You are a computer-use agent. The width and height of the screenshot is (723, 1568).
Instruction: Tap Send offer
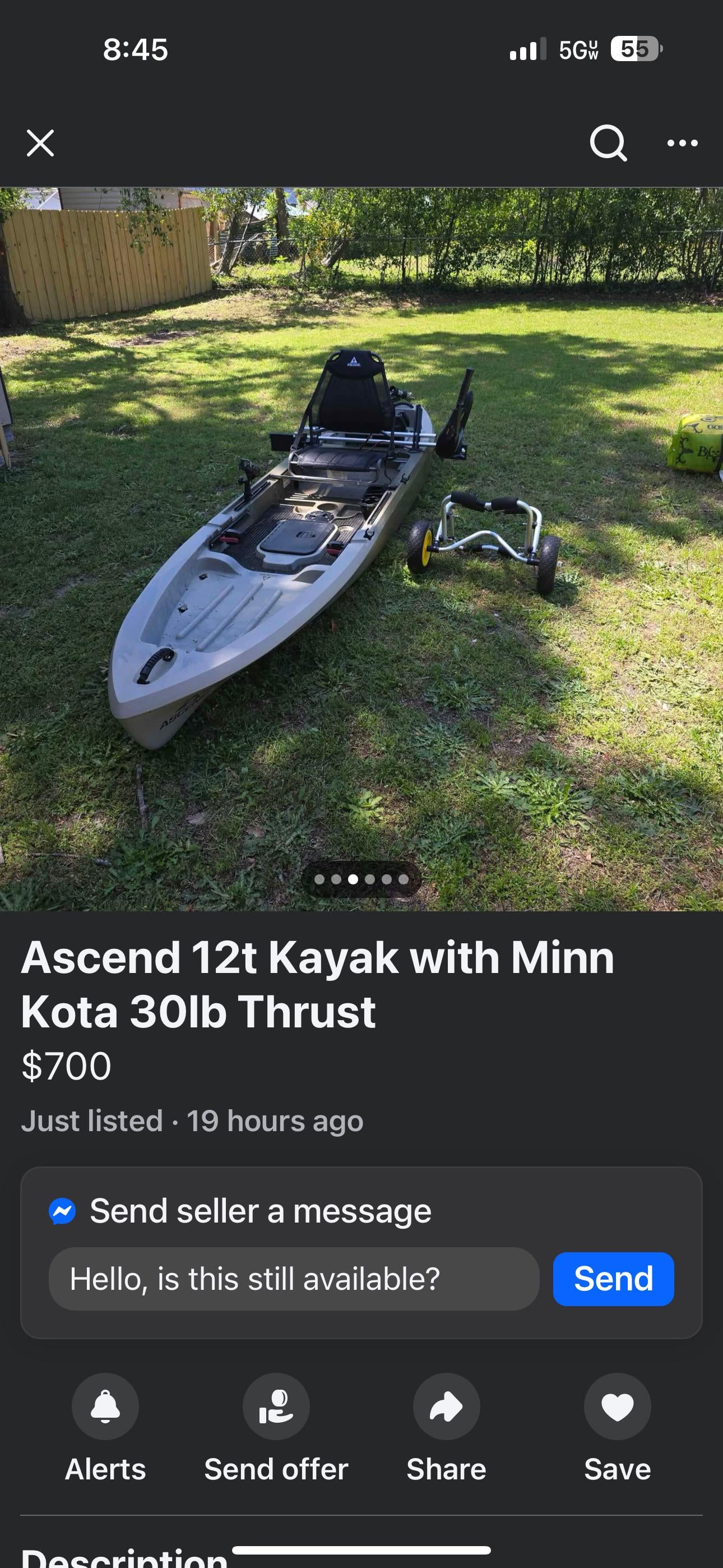pos(276,1406)
